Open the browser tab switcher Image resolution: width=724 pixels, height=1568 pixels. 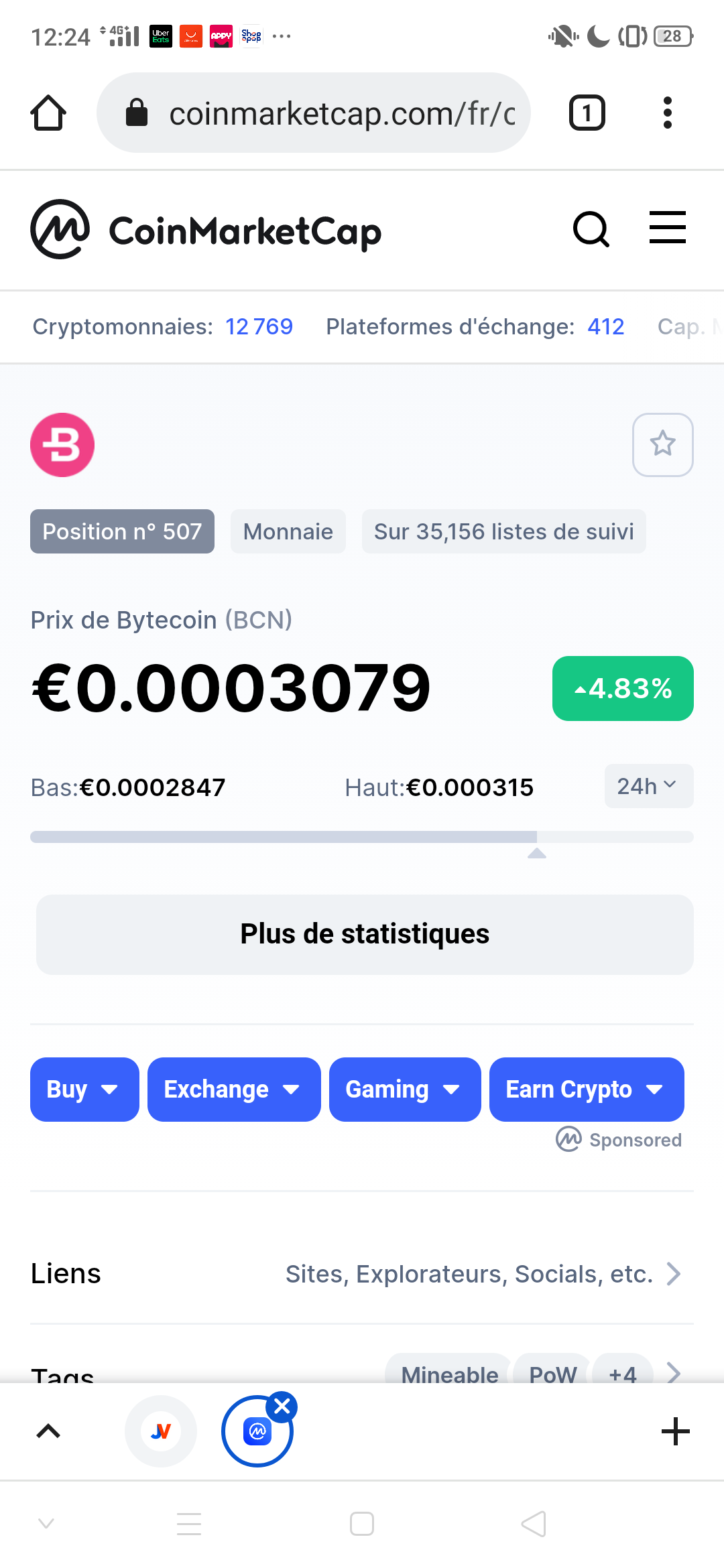click(x=587, y=113)
